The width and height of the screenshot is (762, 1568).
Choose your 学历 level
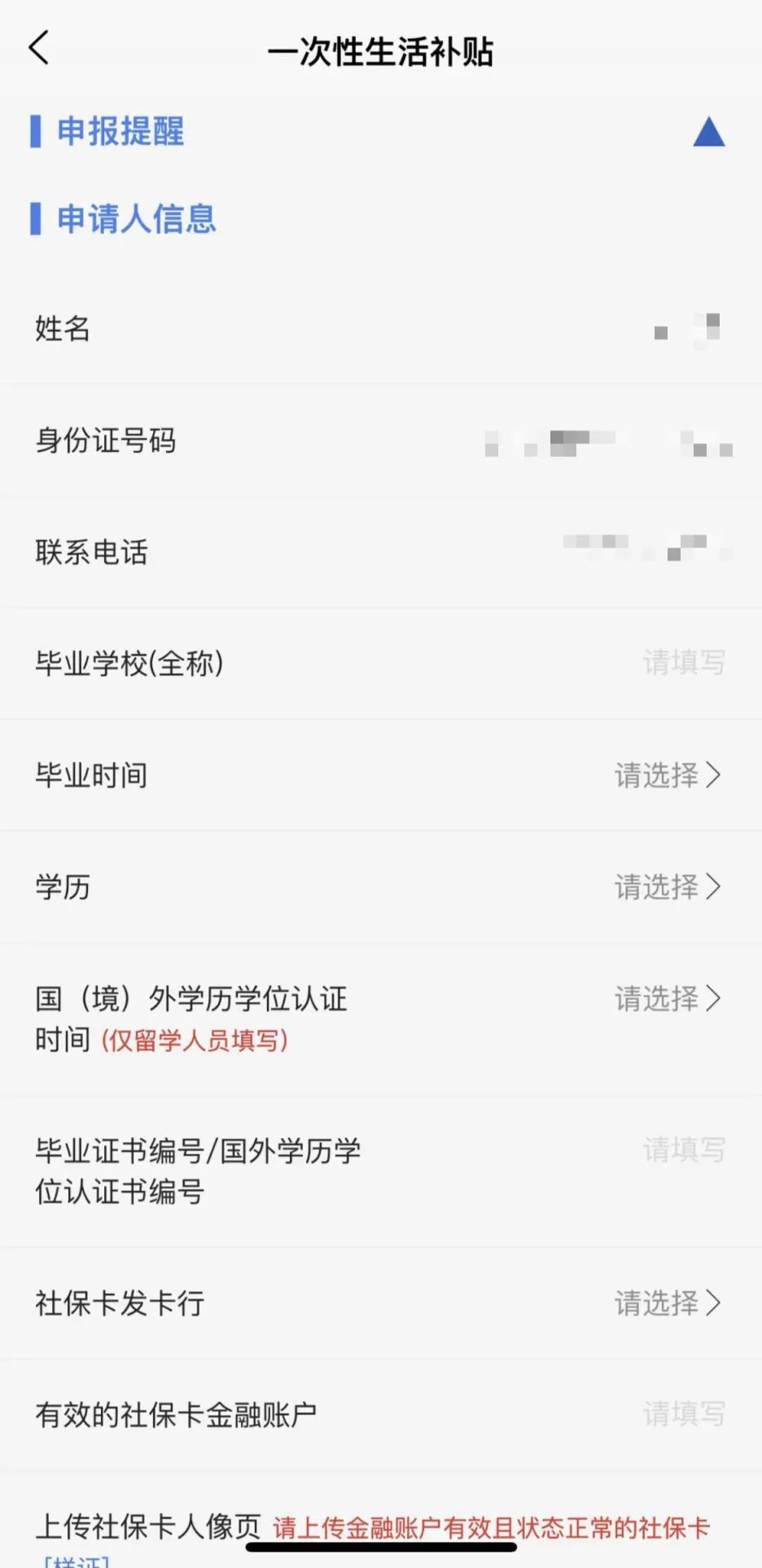[381, 886]
